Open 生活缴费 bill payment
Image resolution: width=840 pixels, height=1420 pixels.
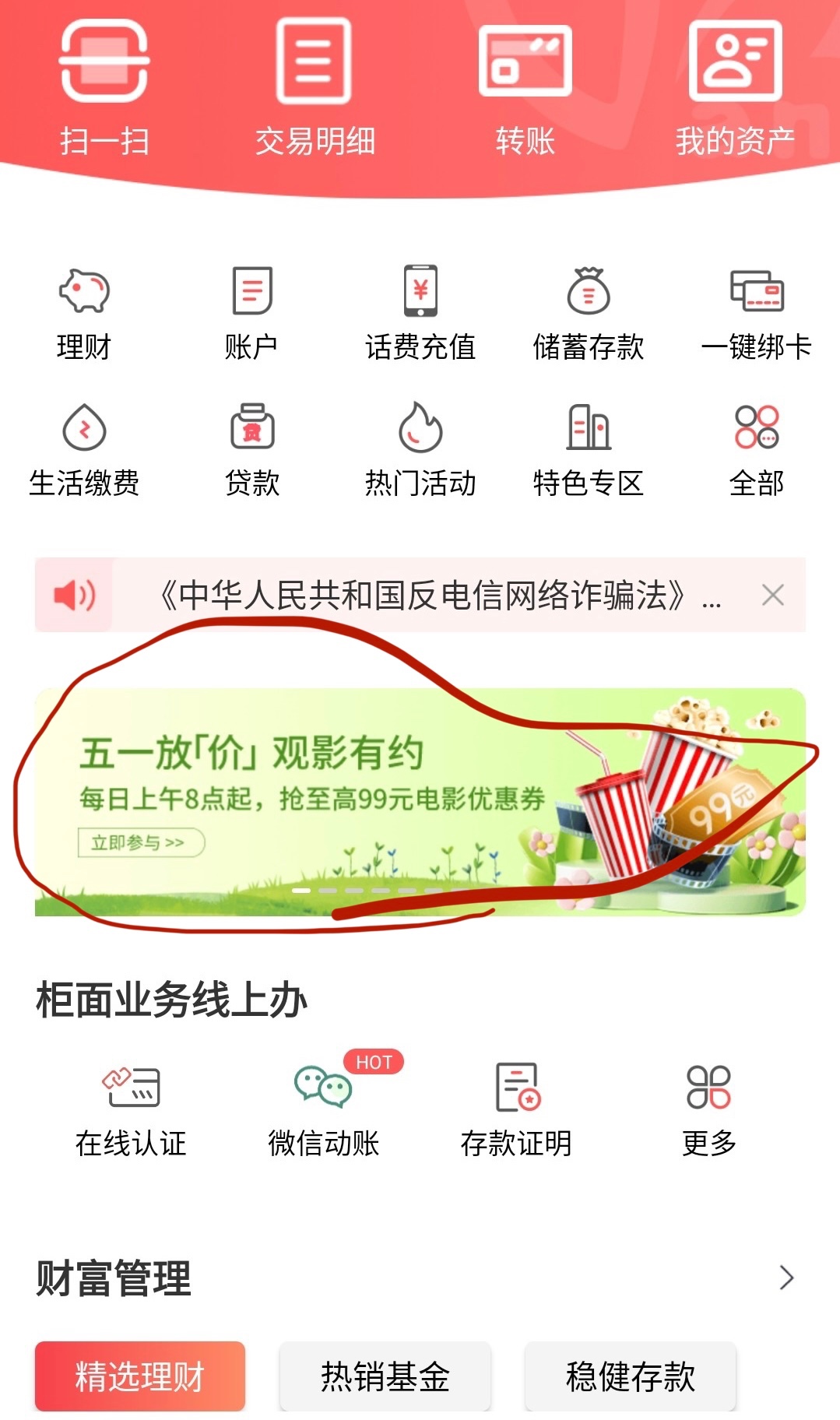[x=84, y=449]
